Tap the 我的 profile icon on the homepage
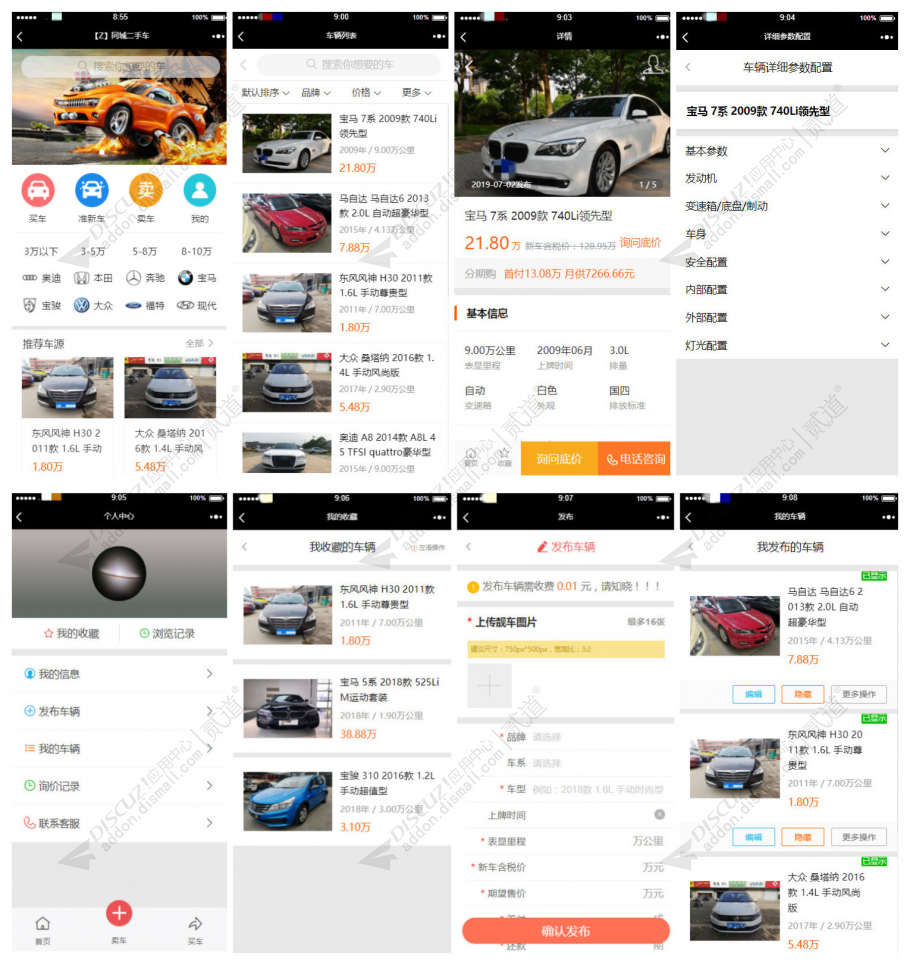The image size is (910, 965). pos(200,191)
